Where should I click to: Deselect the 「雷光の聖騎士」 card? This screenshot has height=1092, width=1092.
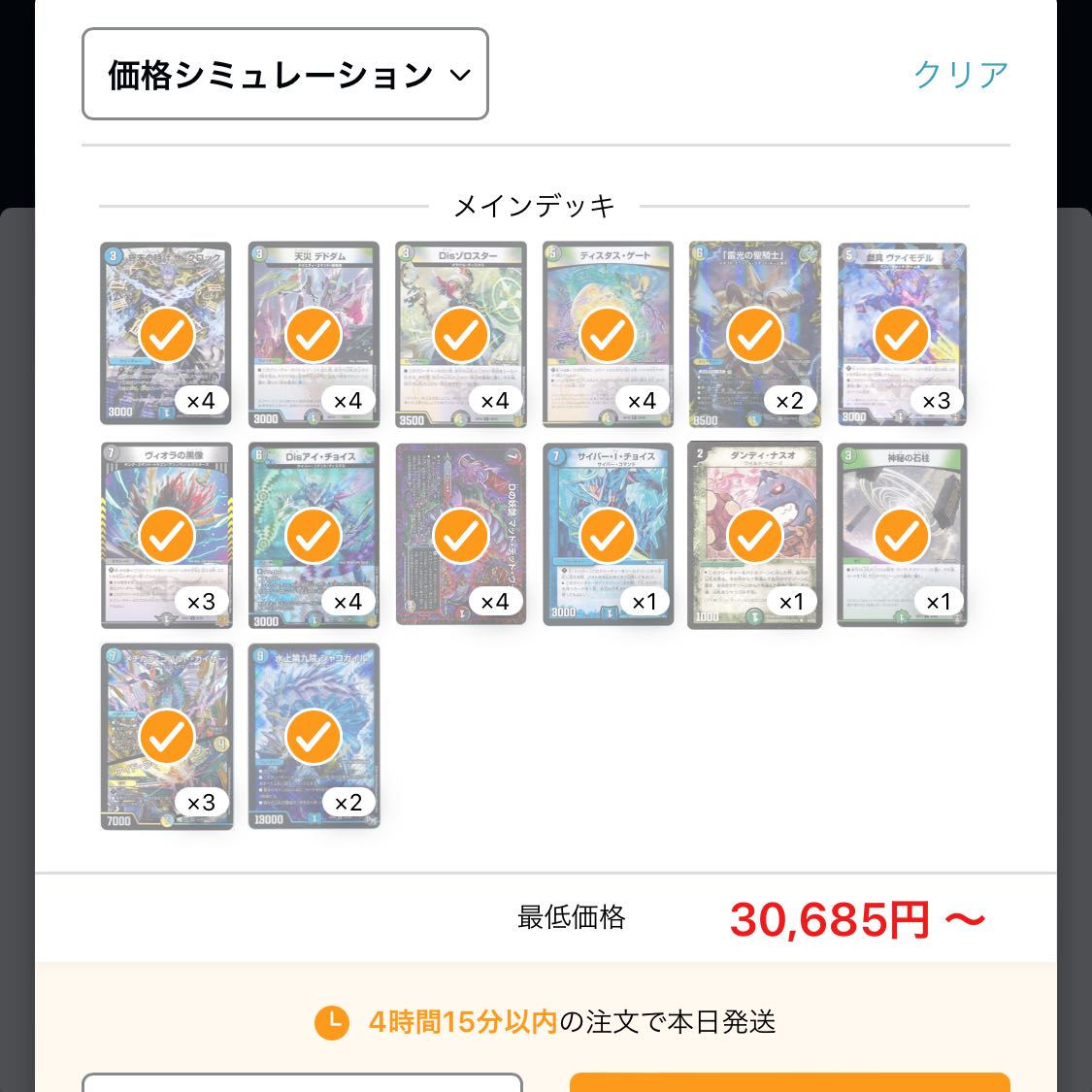755,335
